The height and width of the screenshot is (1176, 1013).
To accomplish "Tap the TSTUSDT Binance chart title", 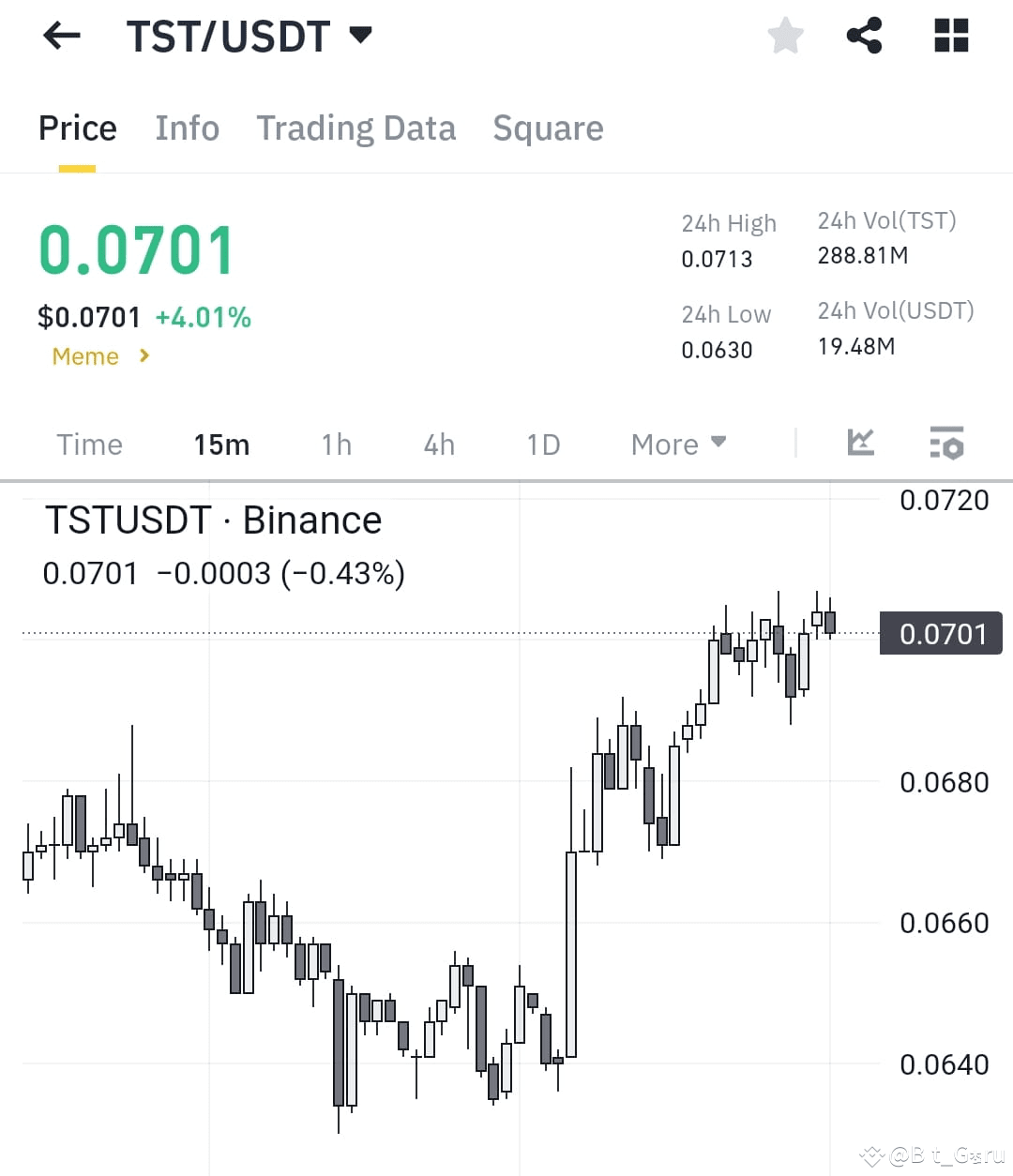I will tap(213, 520).
